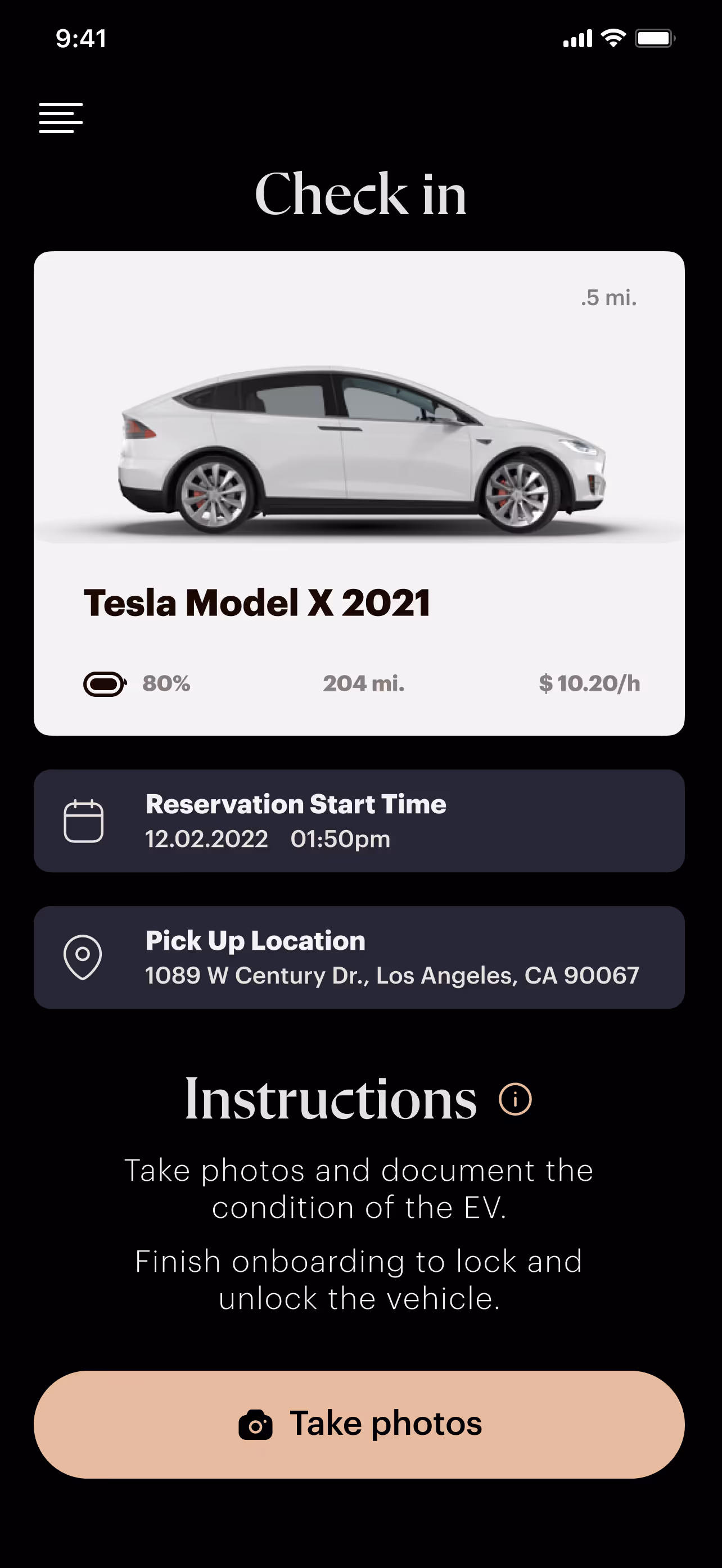
Task: Select the location pin icon
Action: pos(84,957)
